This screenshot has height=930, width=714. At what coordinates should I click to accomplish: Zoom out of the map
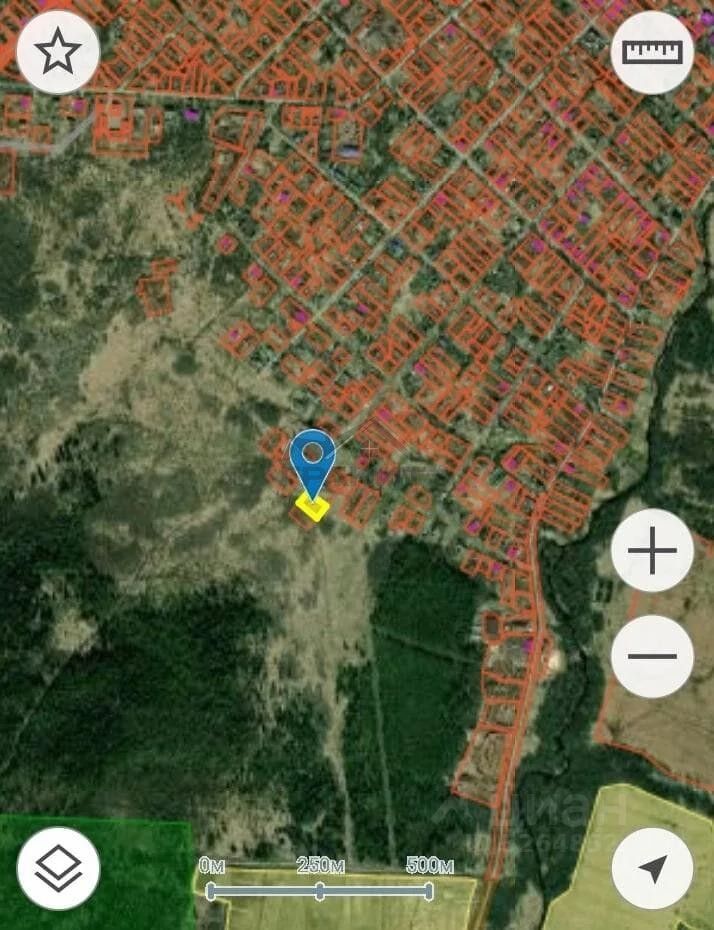click(x=652, y=656)
